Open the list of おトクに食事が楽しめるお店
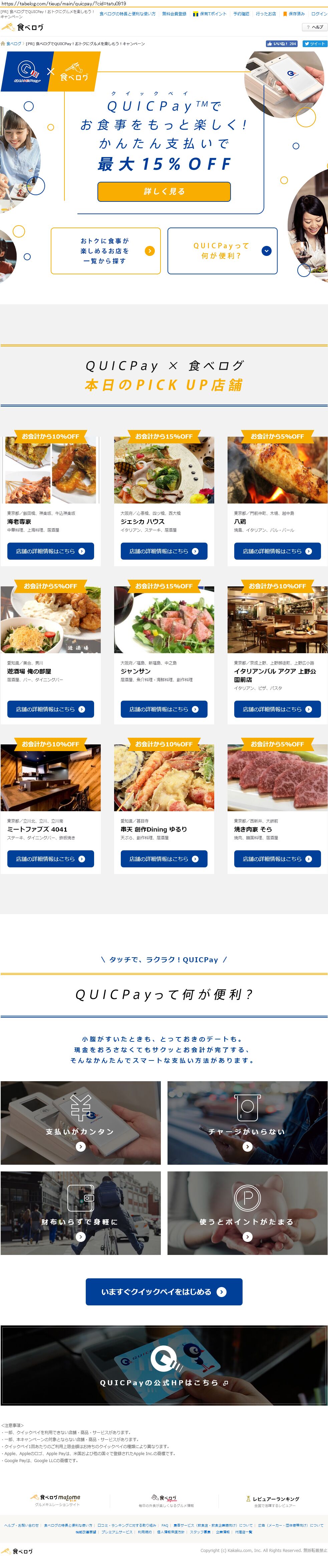Viewport: 328px width, 1568px height. [106, 251]
